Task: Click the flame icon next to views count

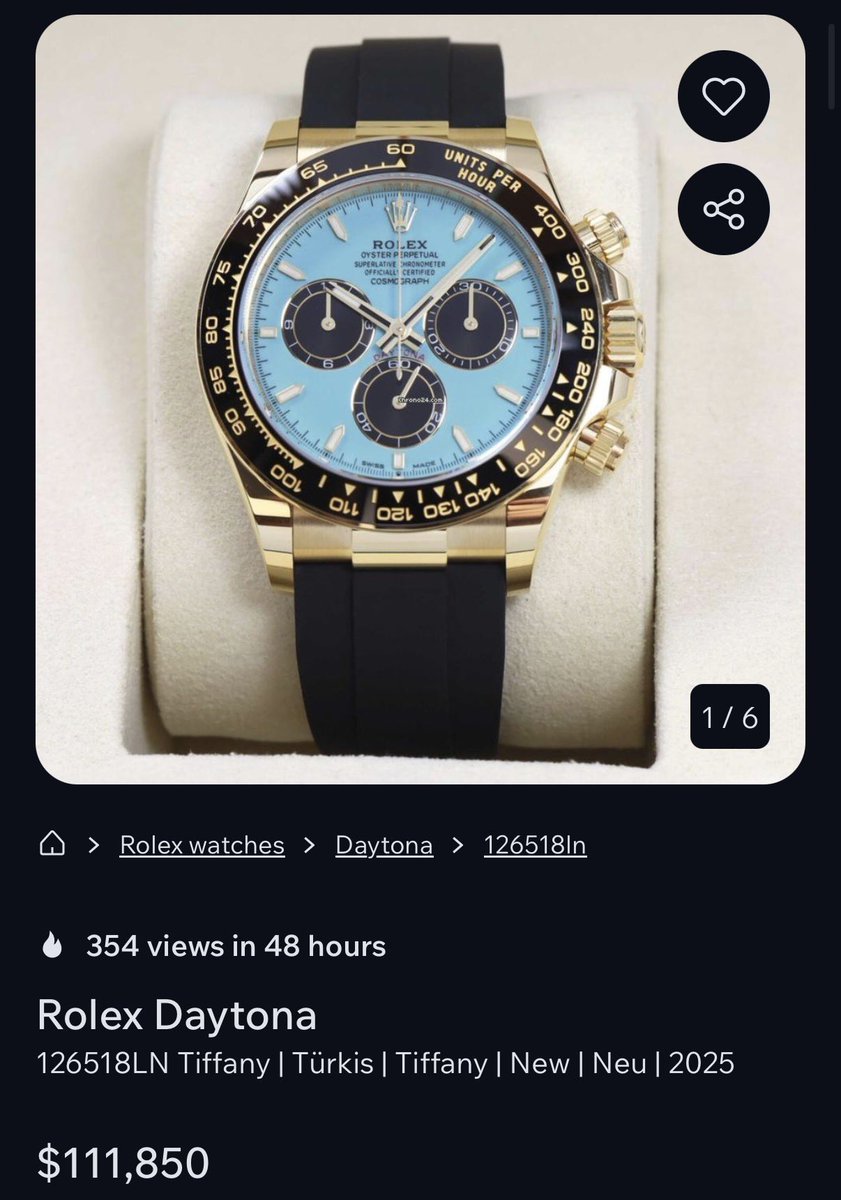Action: [53, 943]
